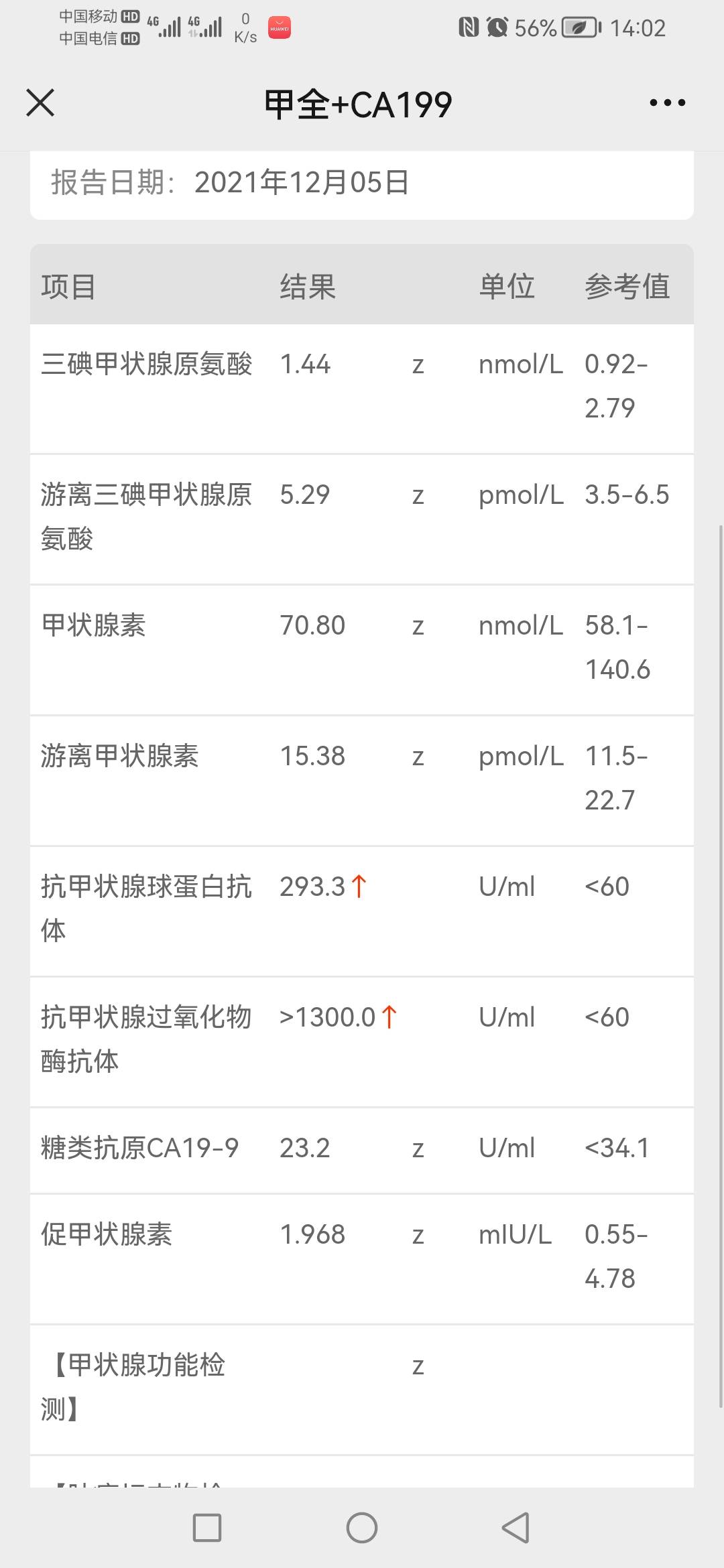Open the three-dot overflow menu
This screenshot has height=1568, width=724.
coord(667,103)
